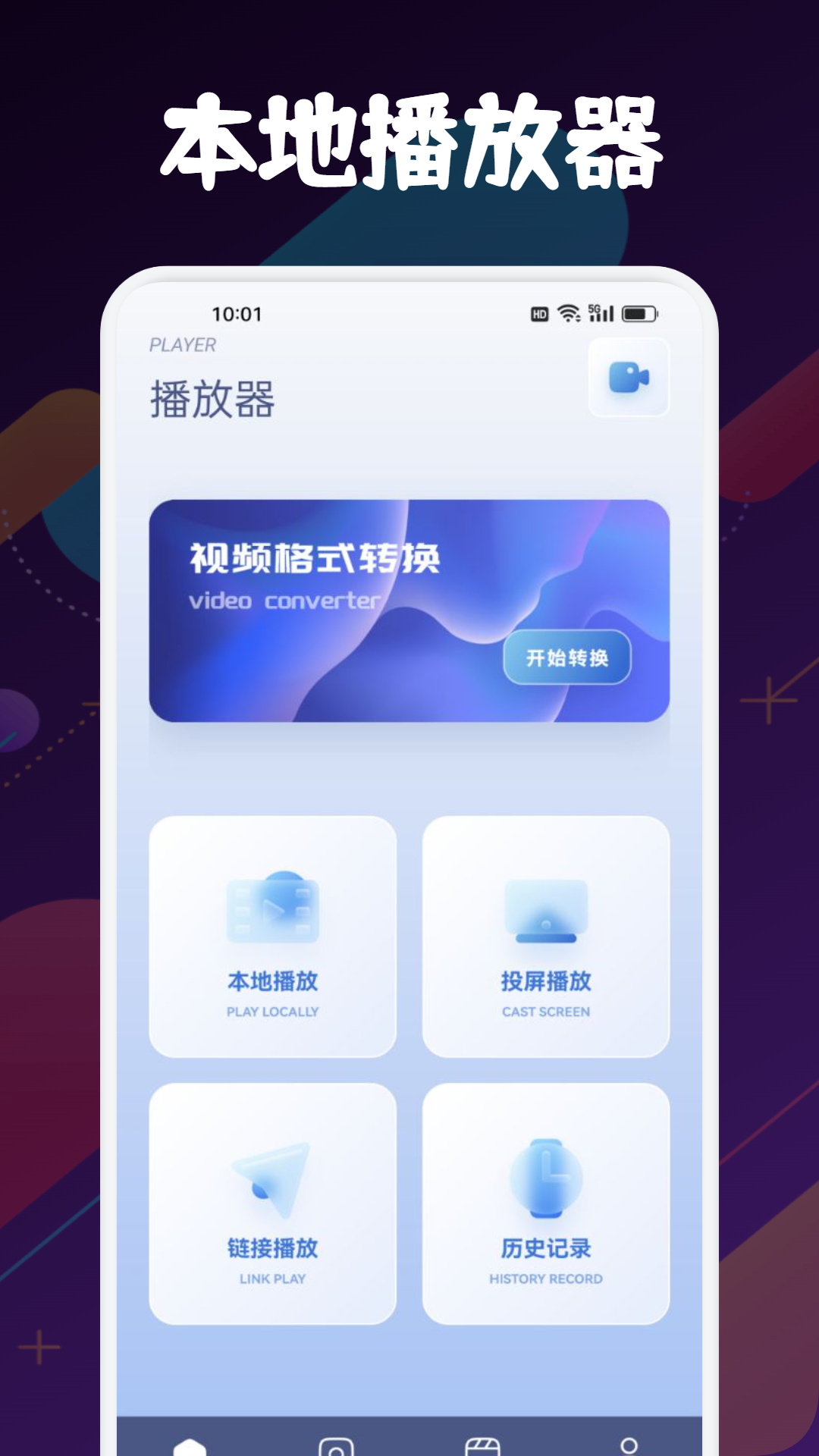Tap the 开始转换 start conversion button
The height and width of the screenshot is (1456, 819).
(x=568, y=660)
